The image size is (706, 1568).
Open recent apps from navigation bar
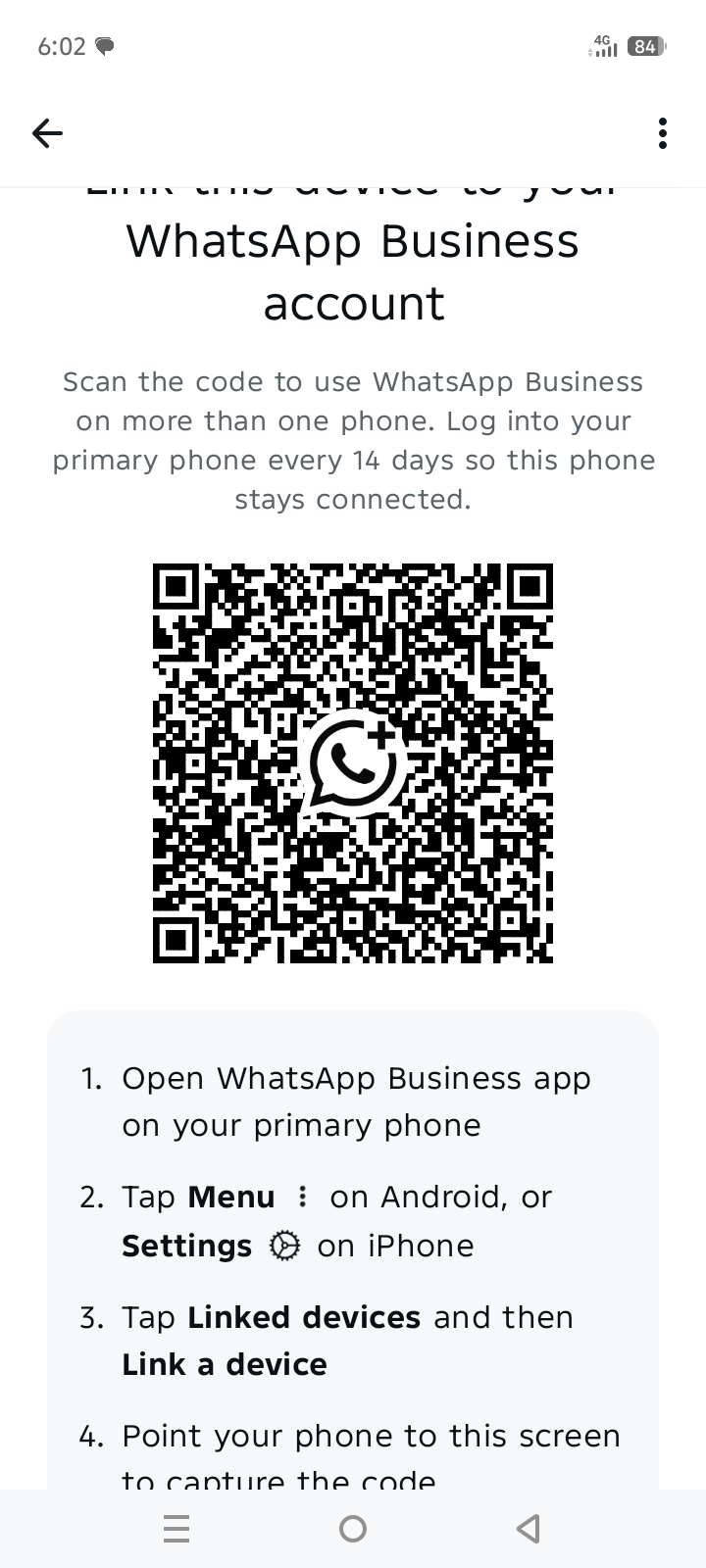pyautogui.click(x=176, y=1529)
